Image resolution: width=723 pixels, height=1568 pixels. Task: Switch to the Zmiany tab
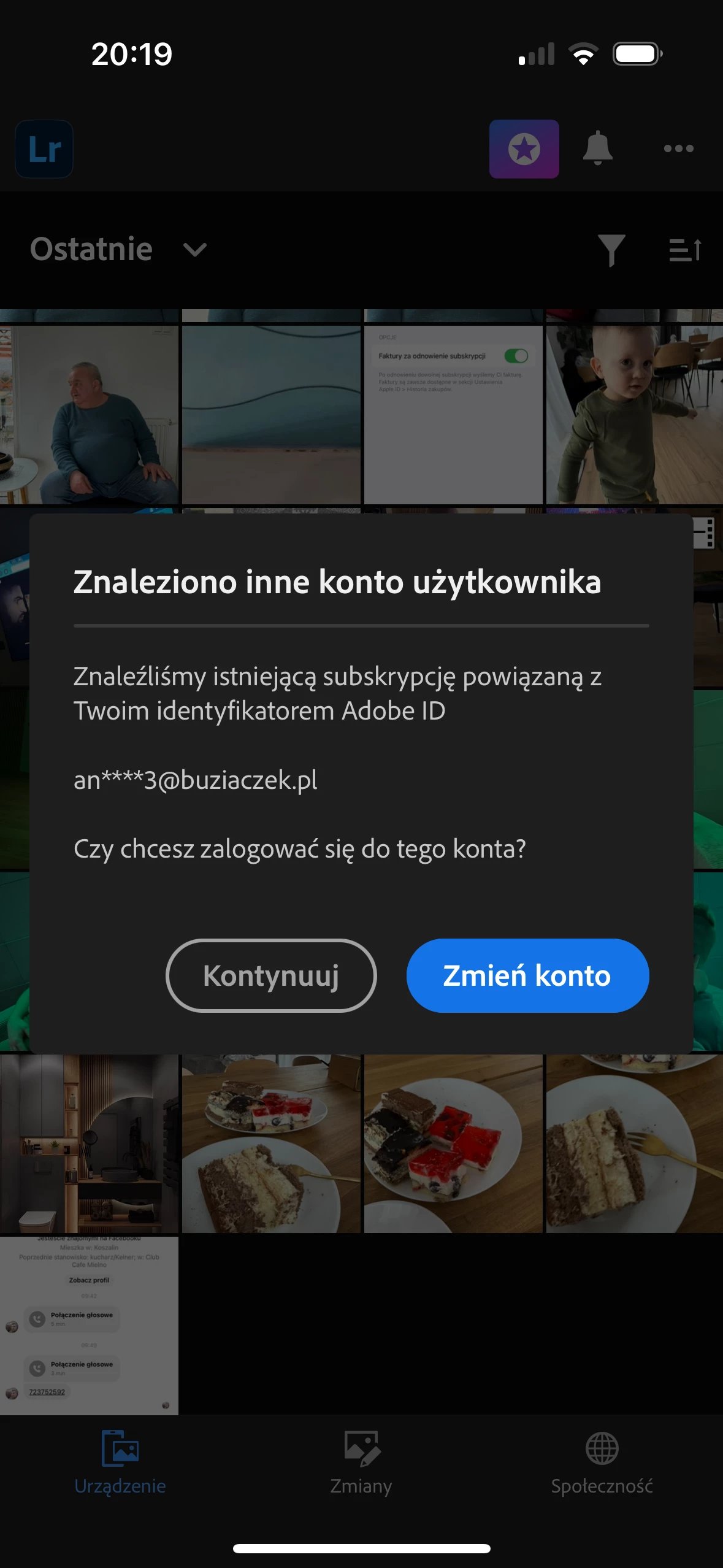pyautogui.click(x=361, y=1463)
